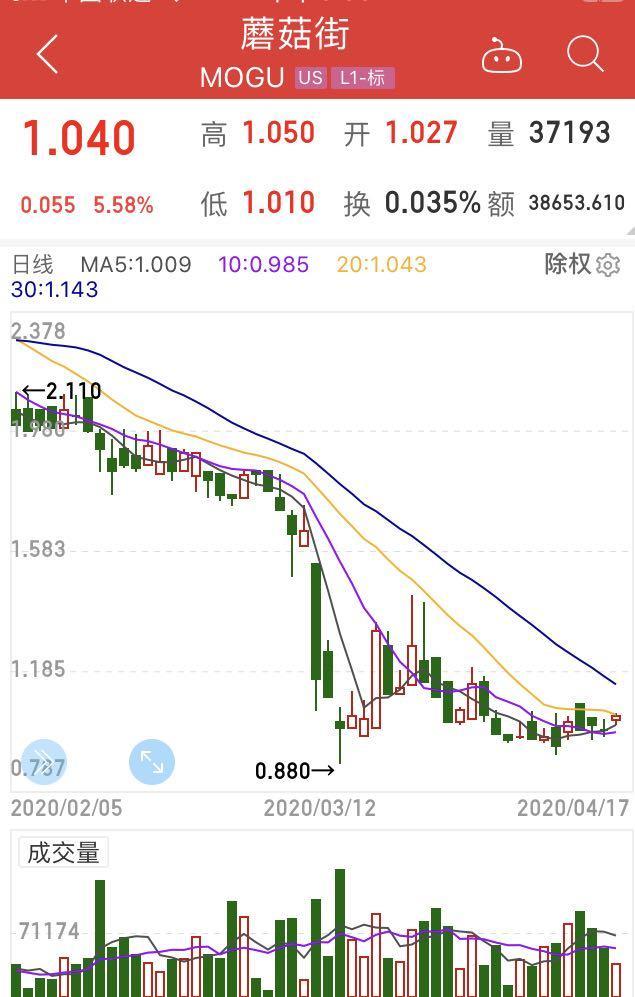The image size is (635, 997).
Task: Go back using the header arrow
Action: [47, 54]
